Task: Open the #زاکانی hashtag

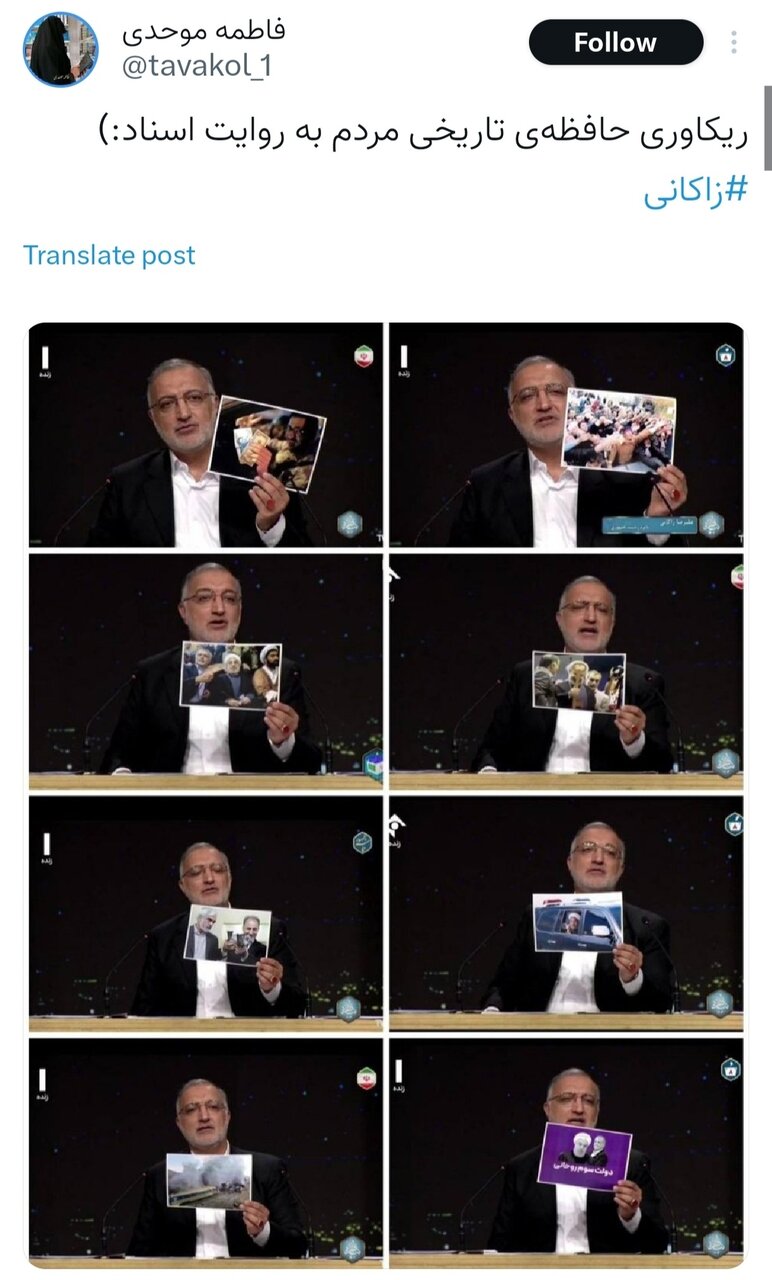Action: point(696,192)
